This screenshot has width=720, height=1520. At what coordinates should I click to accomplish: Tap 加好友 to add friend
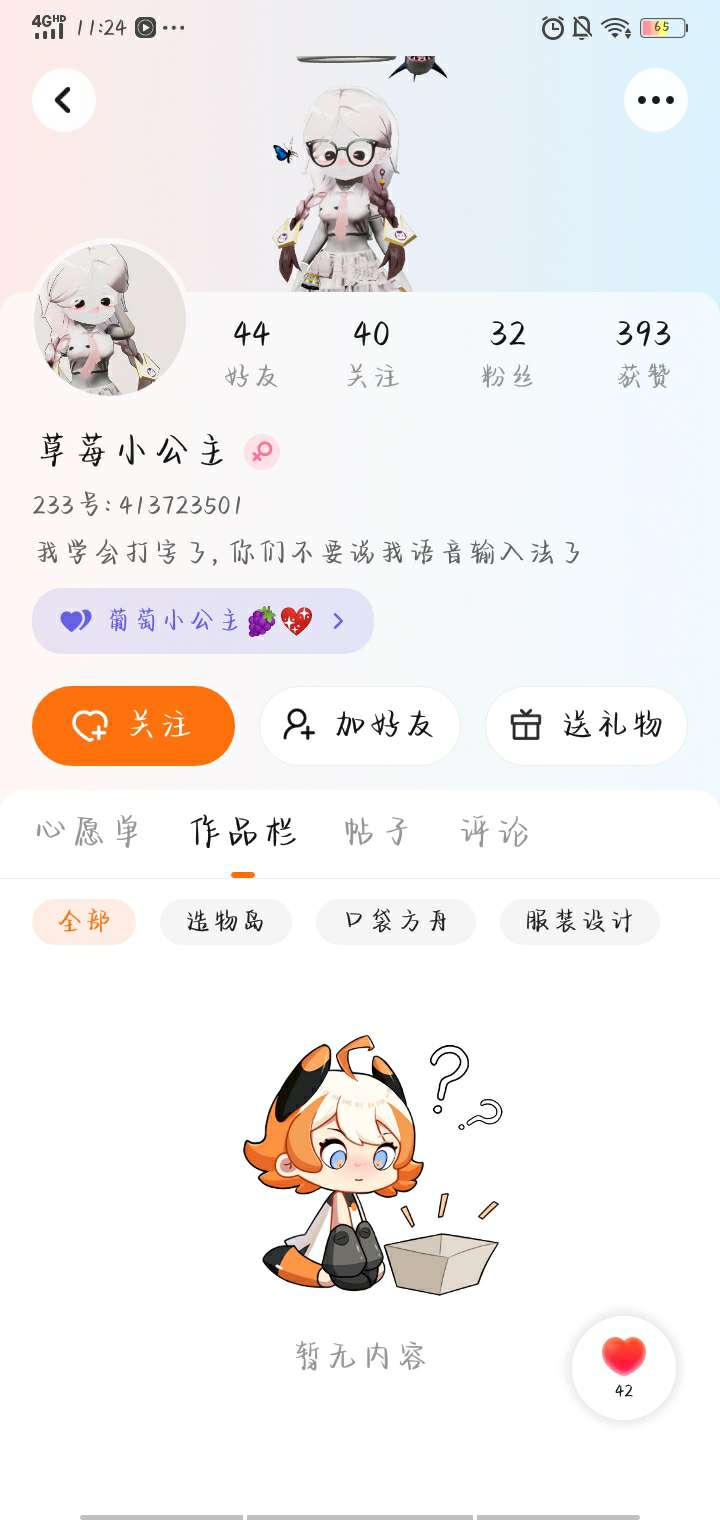coord(360,726)
